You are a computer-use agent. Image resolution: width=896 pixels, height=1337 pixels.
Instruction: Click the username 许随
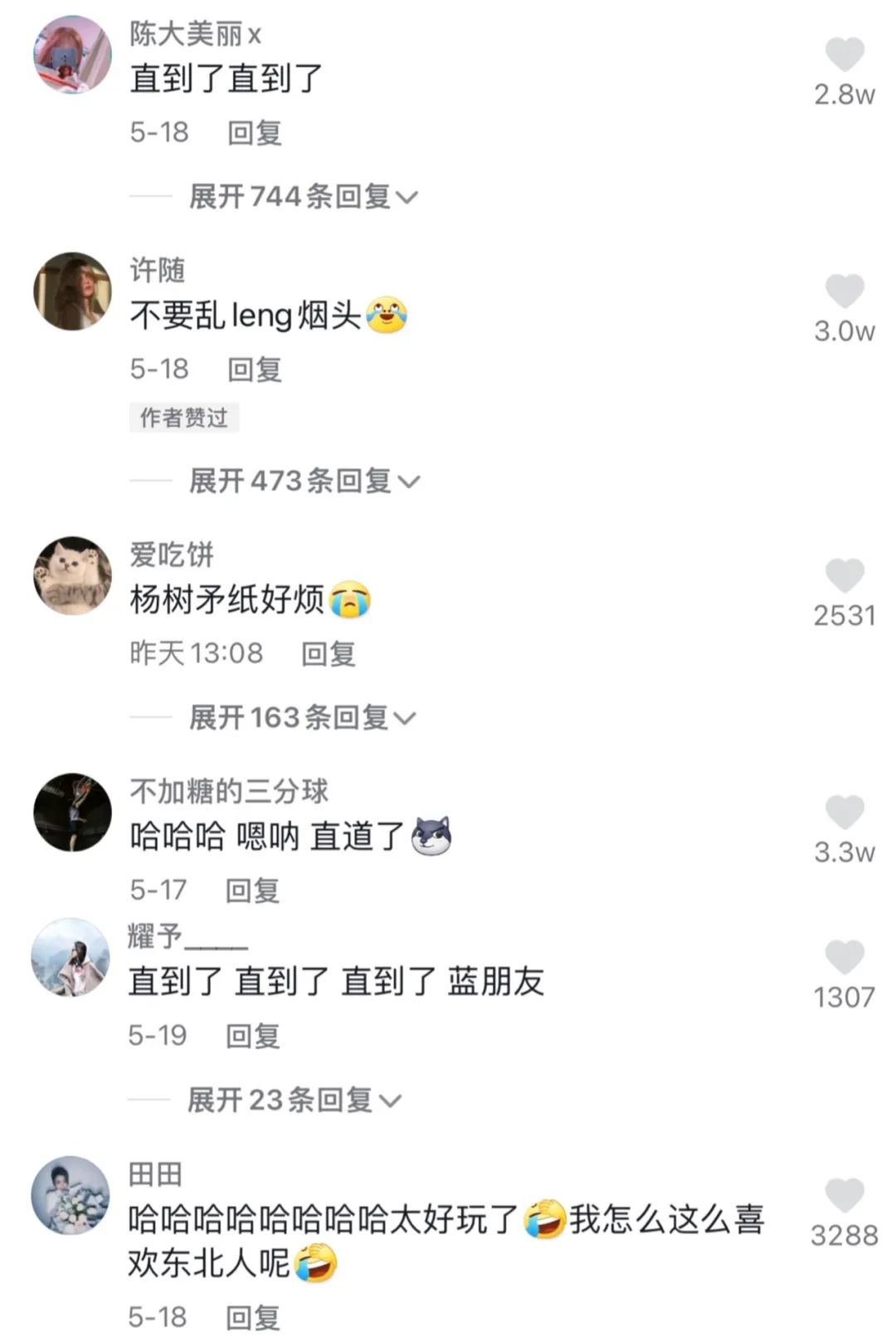click(158, 269)
